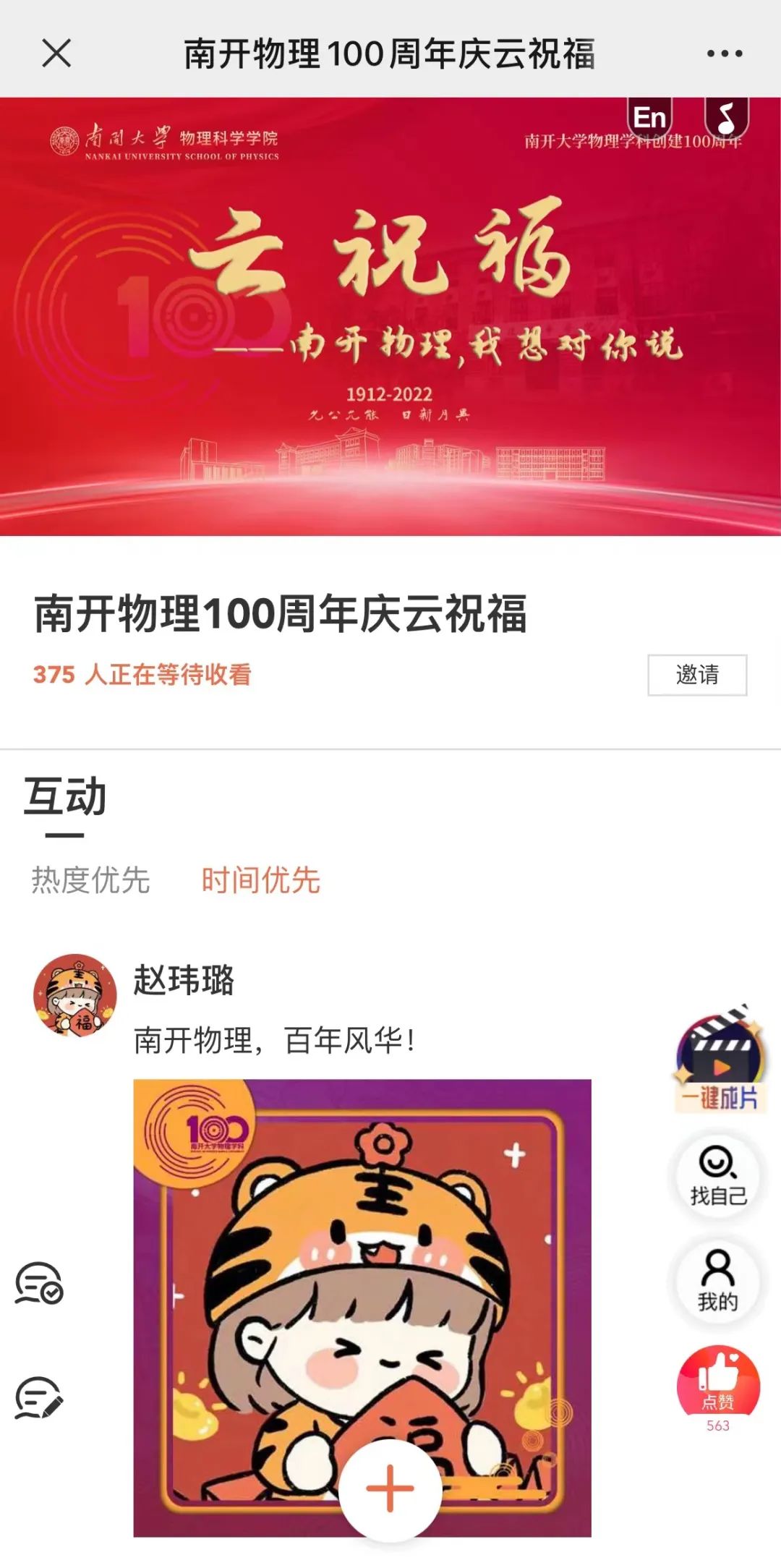Image resolution: width=781 pixels, height=1568 pixels.
Task: Open the background music note icon
Action: click(x=728, y=116)
